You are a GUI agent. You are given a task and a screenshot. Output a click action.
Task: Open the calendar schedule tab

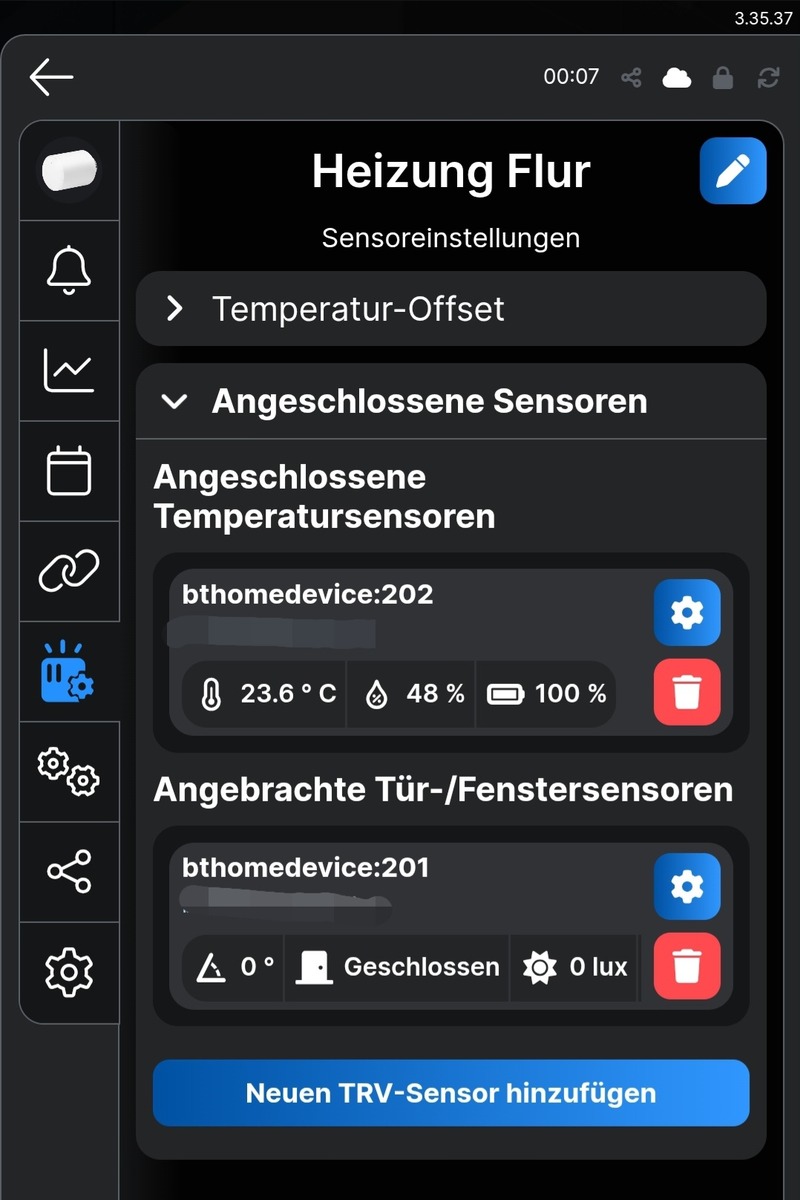[x=69, y=471]
